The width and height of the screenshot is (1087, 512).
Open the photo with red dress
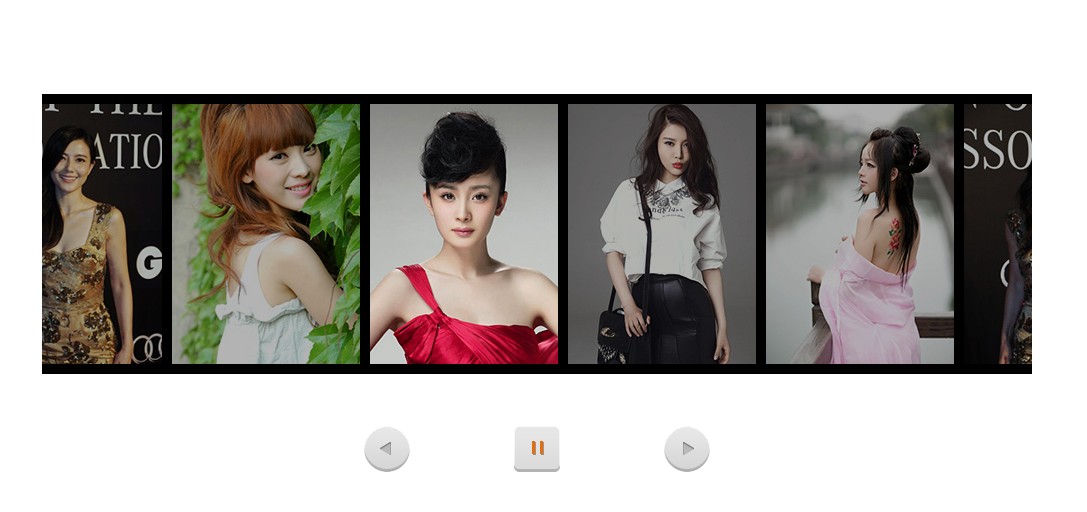[464, 234]
